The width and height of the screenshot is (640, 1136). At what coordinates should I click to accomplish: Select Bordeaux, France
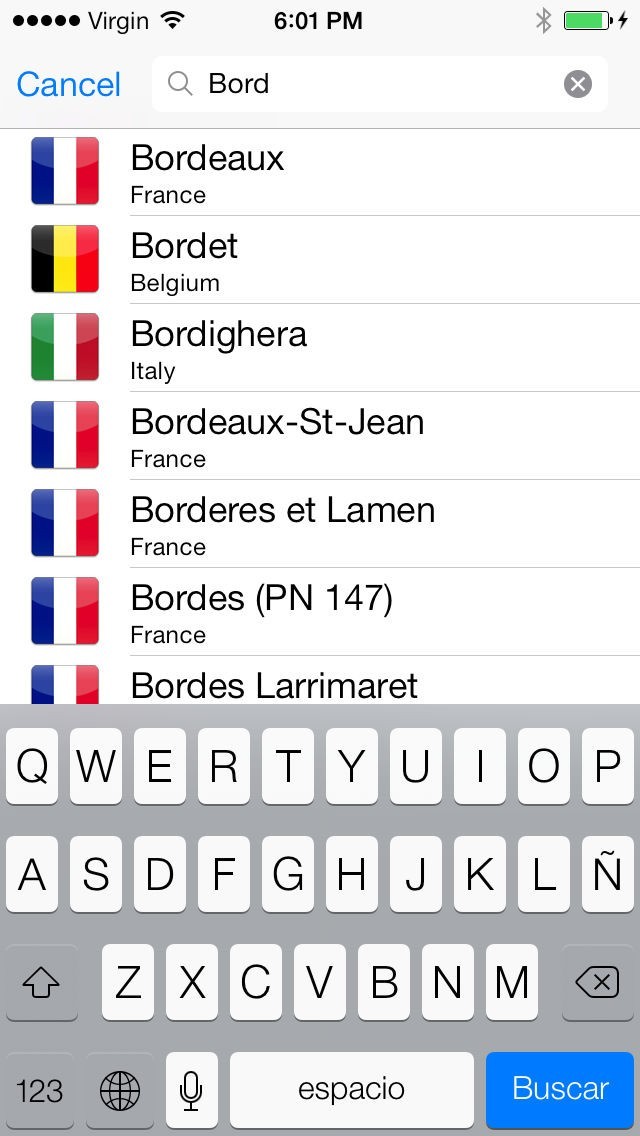pos(320,173)
